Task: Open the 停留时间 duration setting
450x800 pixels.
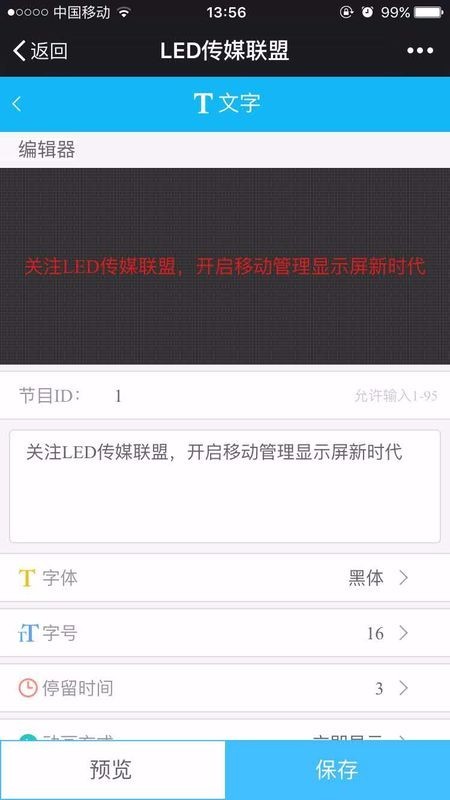Action: 225,688
